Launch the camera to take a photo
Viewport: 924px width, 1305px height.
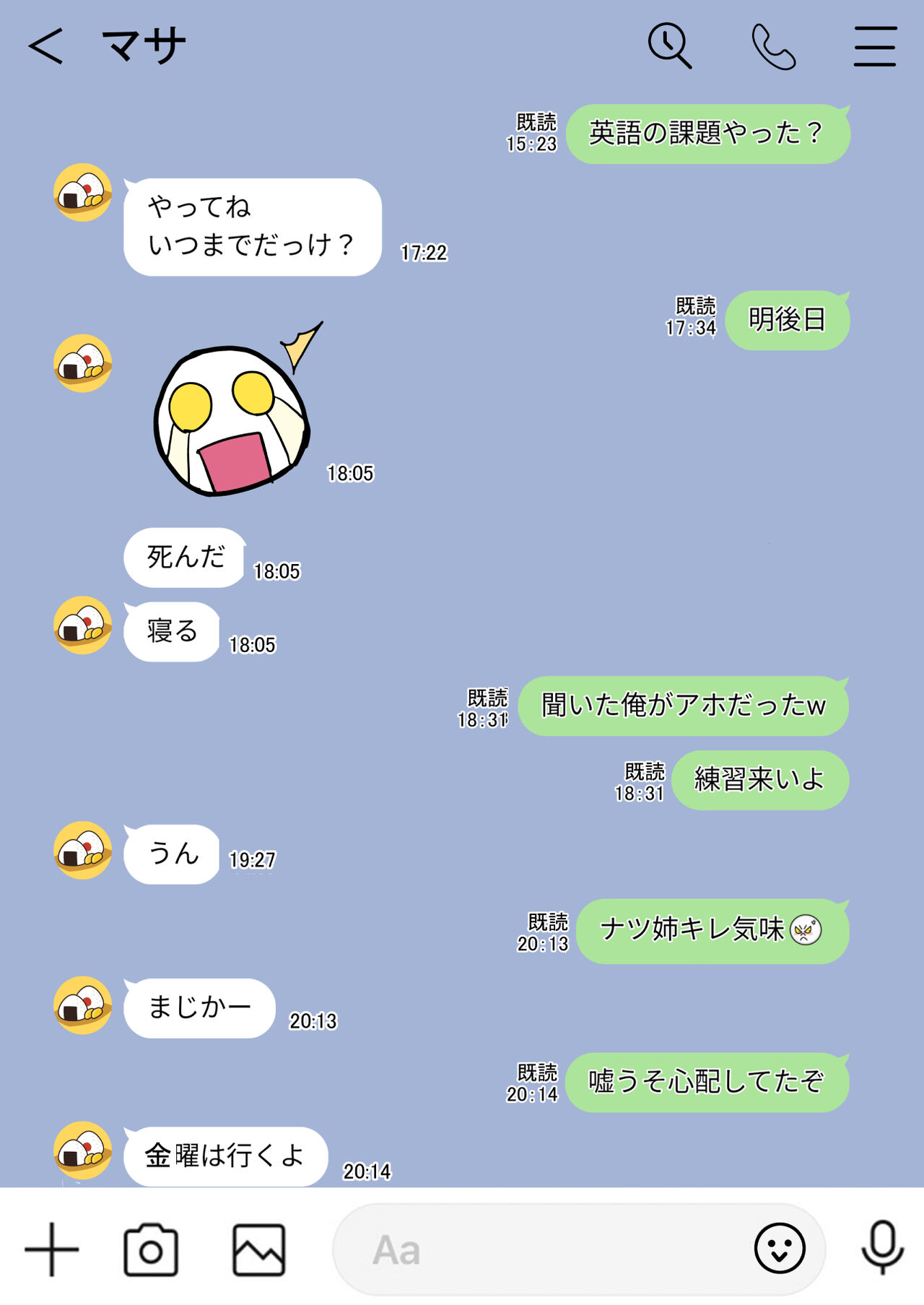pyautogui.click(x=151, y=1249)
